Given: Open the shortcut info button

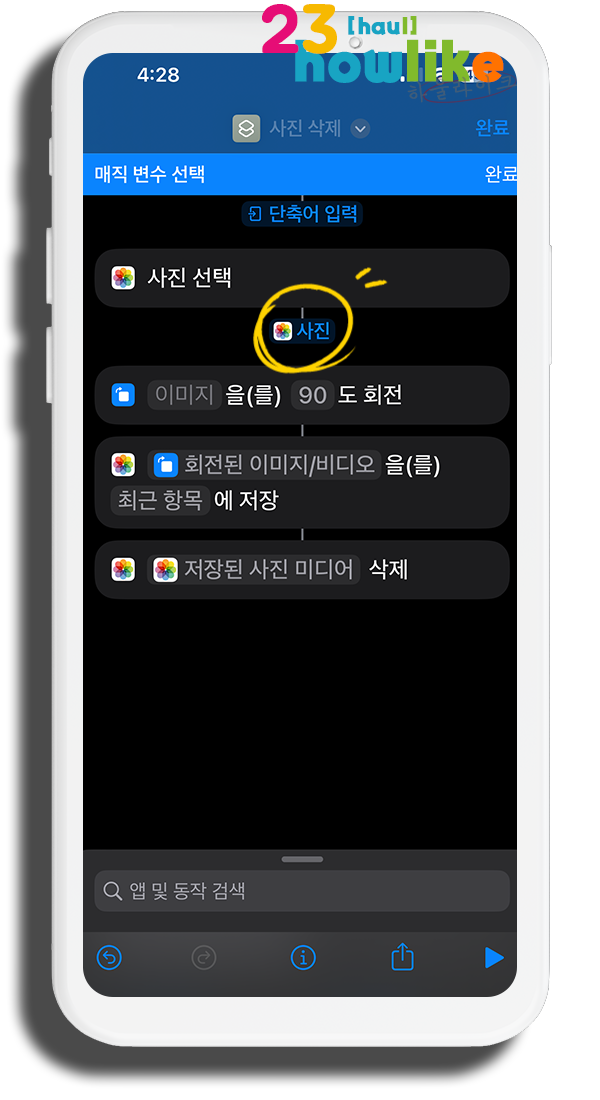Looking at the screenshot, I should tap(303, 958).
